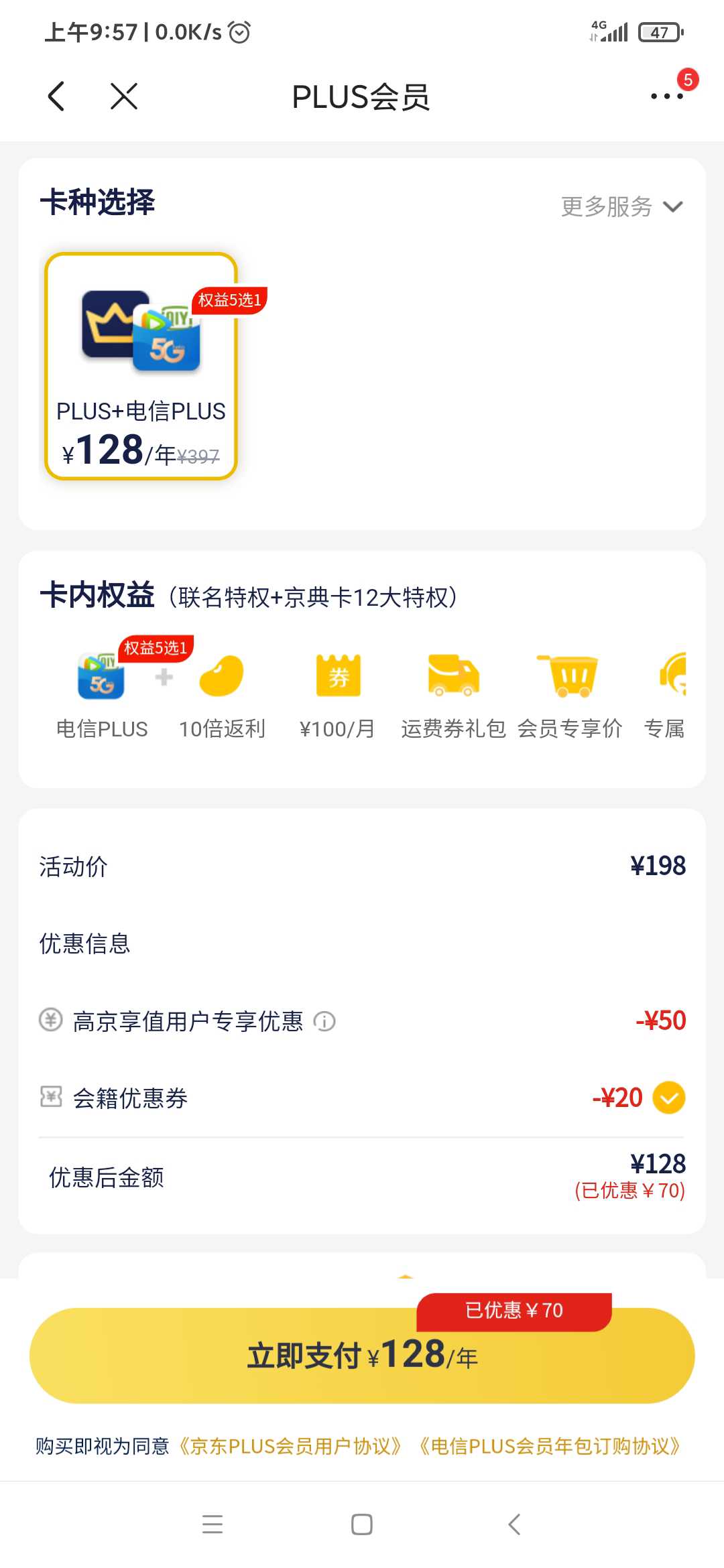Open the 电信PLUS会员年包订购协议 link
This screenshot has width=724, height=1568.
pyautogui.click(x=550, y=1446)
